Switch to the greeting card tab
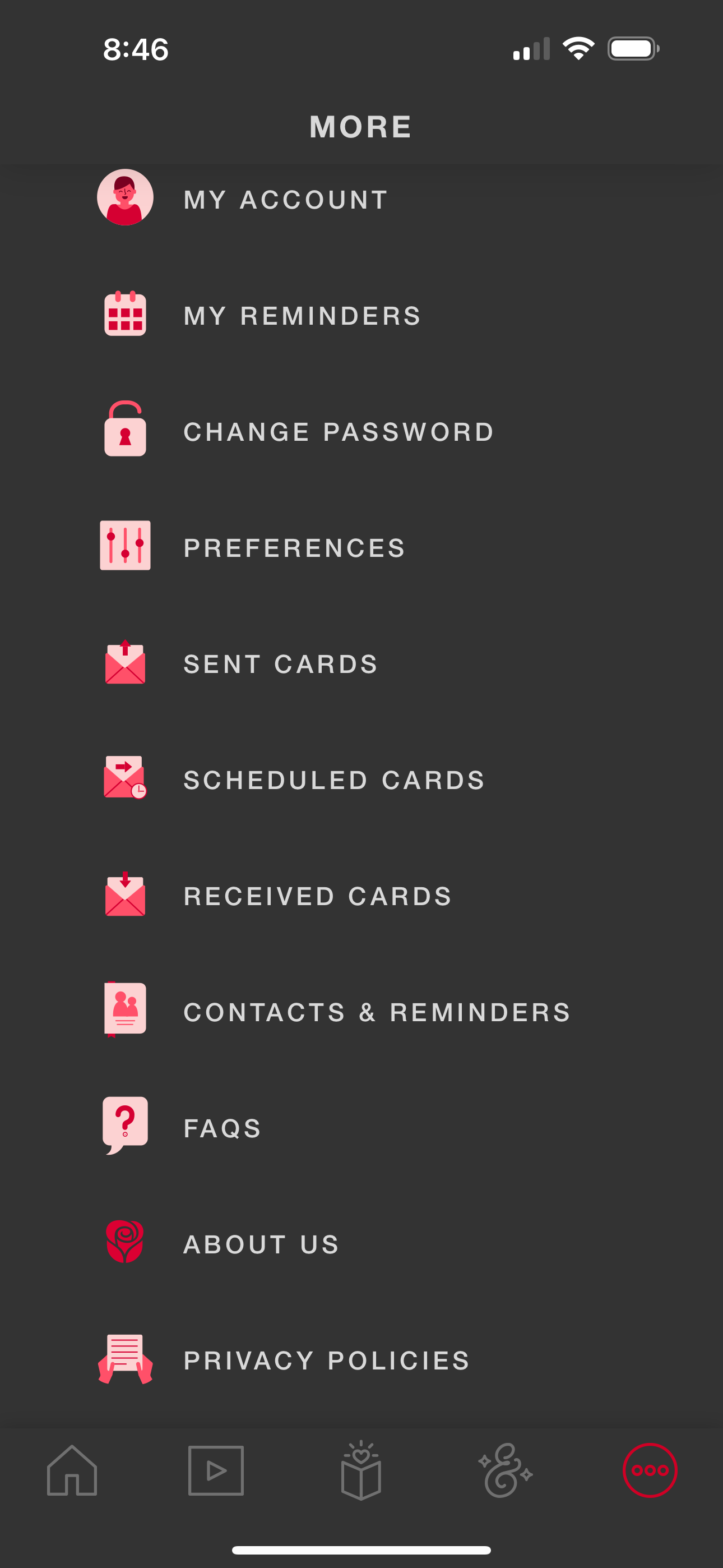The image size is (723, 1568). [361, 1470]
